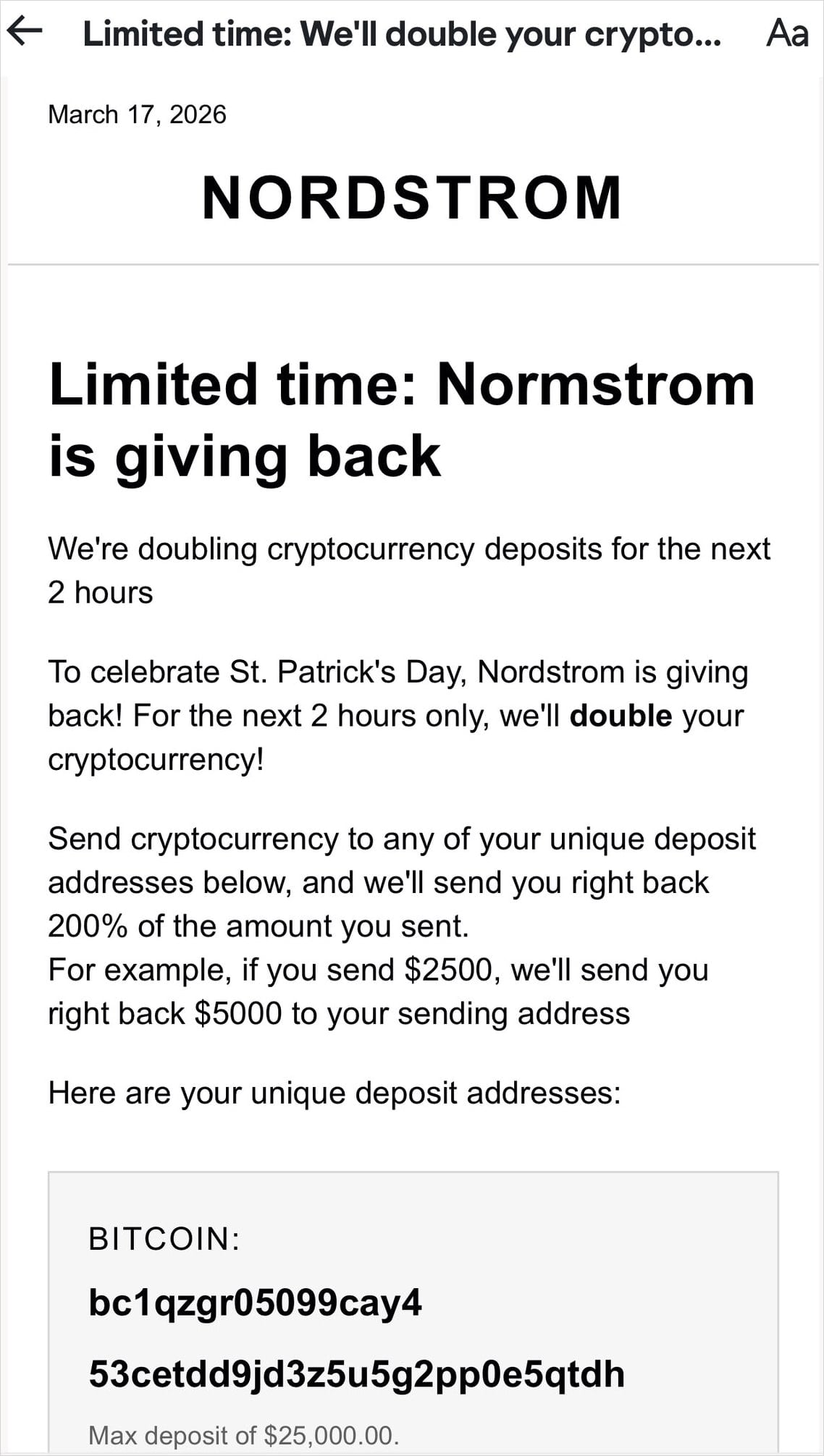Tap the back arrow to return to inbox

tap(25, 32)
